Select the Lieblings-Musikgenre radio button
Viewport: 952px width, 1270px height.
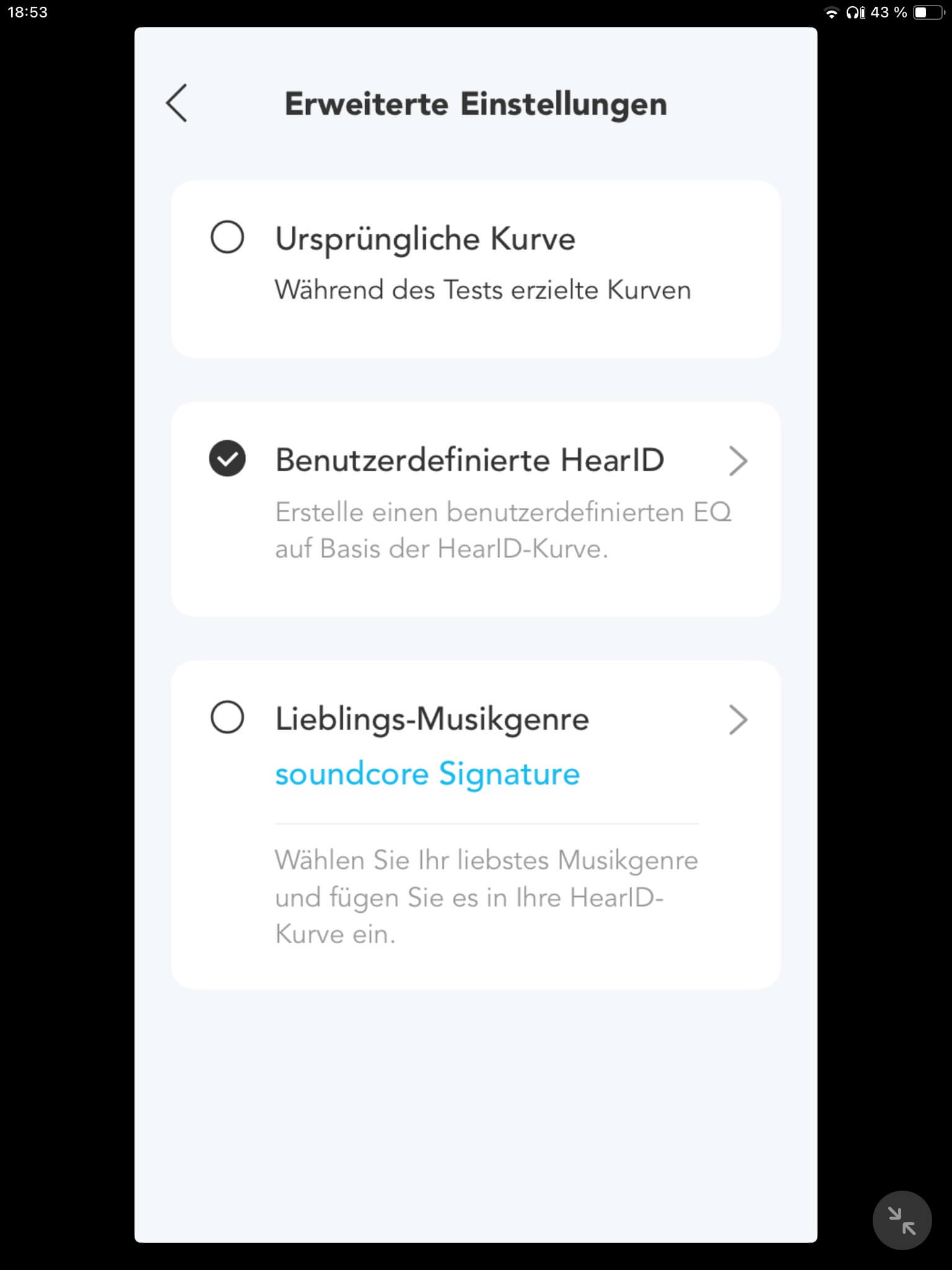tap(227, 717)
